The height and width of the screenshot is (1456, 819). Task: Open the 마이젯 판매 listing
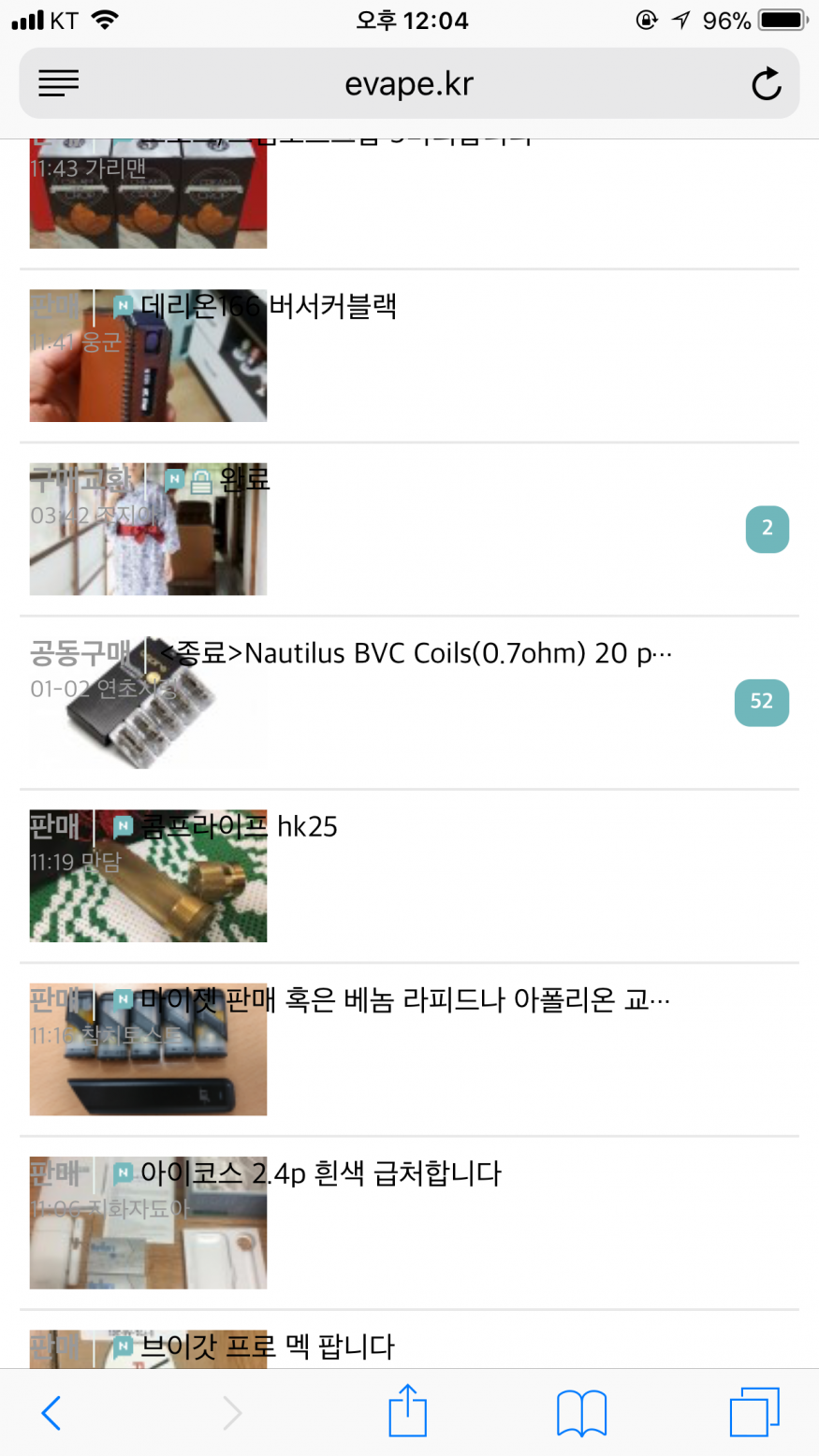[404, 1000]
